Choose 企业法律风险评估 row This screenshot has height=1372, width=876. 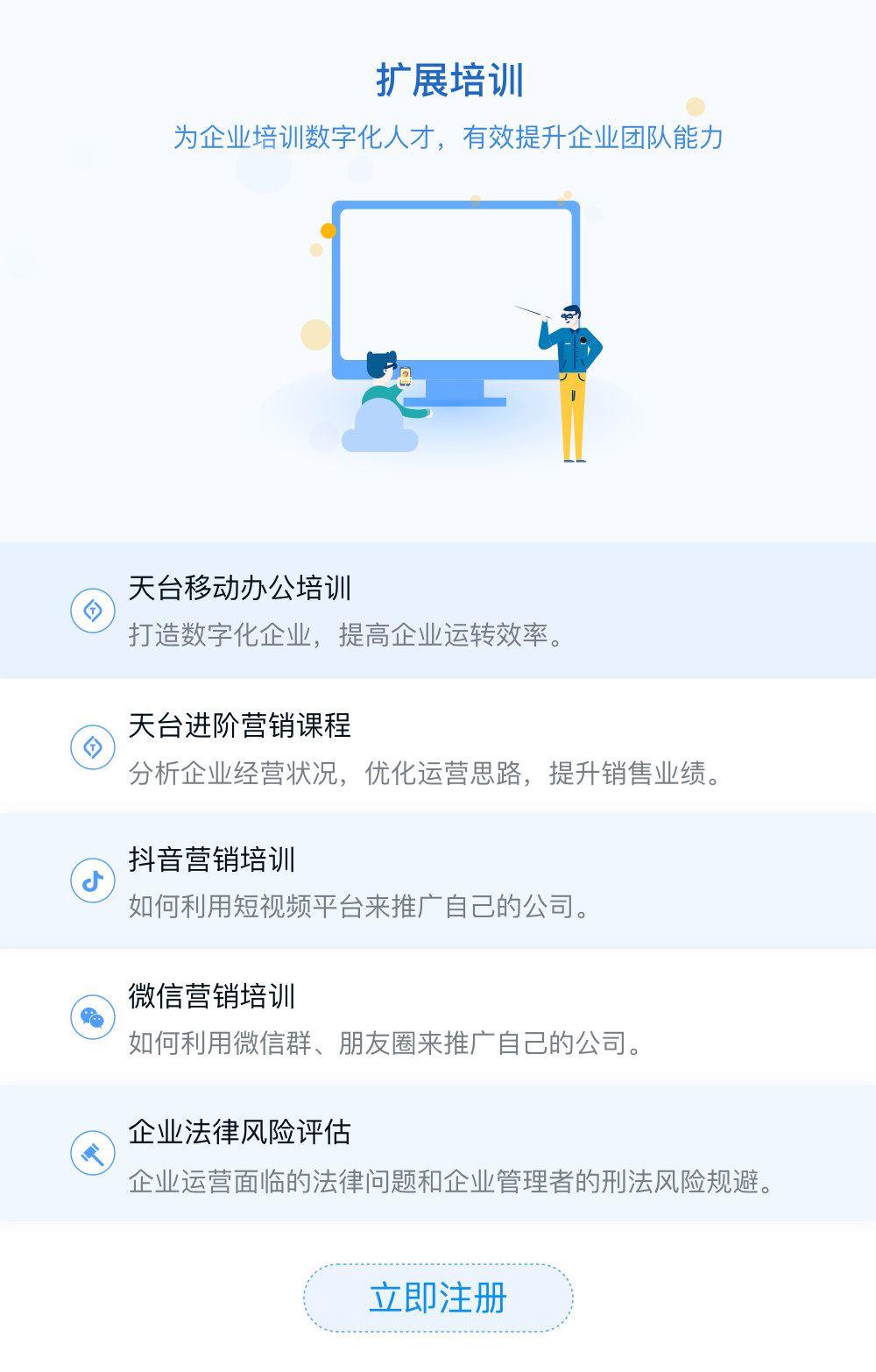pyautogui.click(x=438, y=1154)
